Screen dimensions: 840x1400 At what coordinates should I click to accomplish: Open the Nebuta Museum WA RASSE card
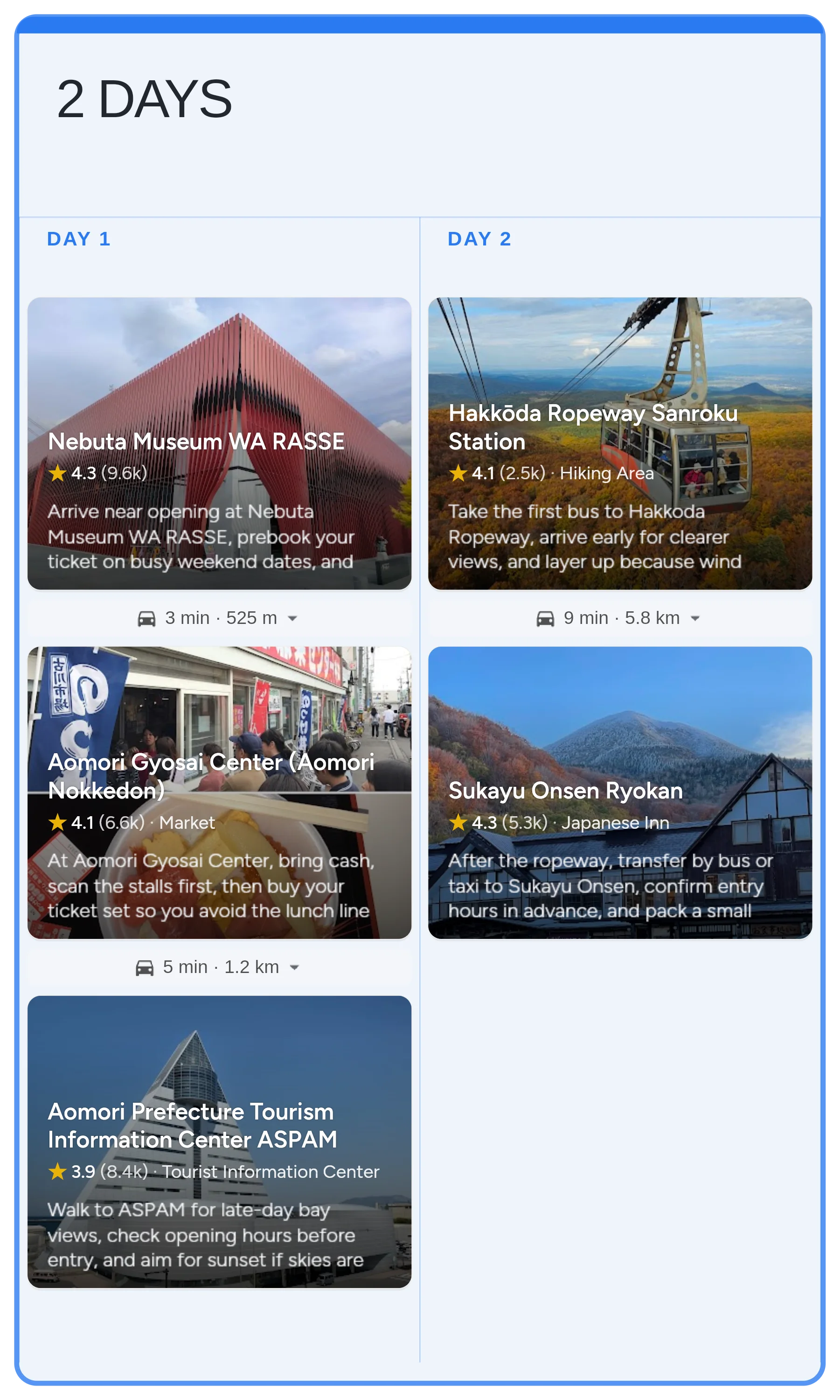[x=219, y=443]
